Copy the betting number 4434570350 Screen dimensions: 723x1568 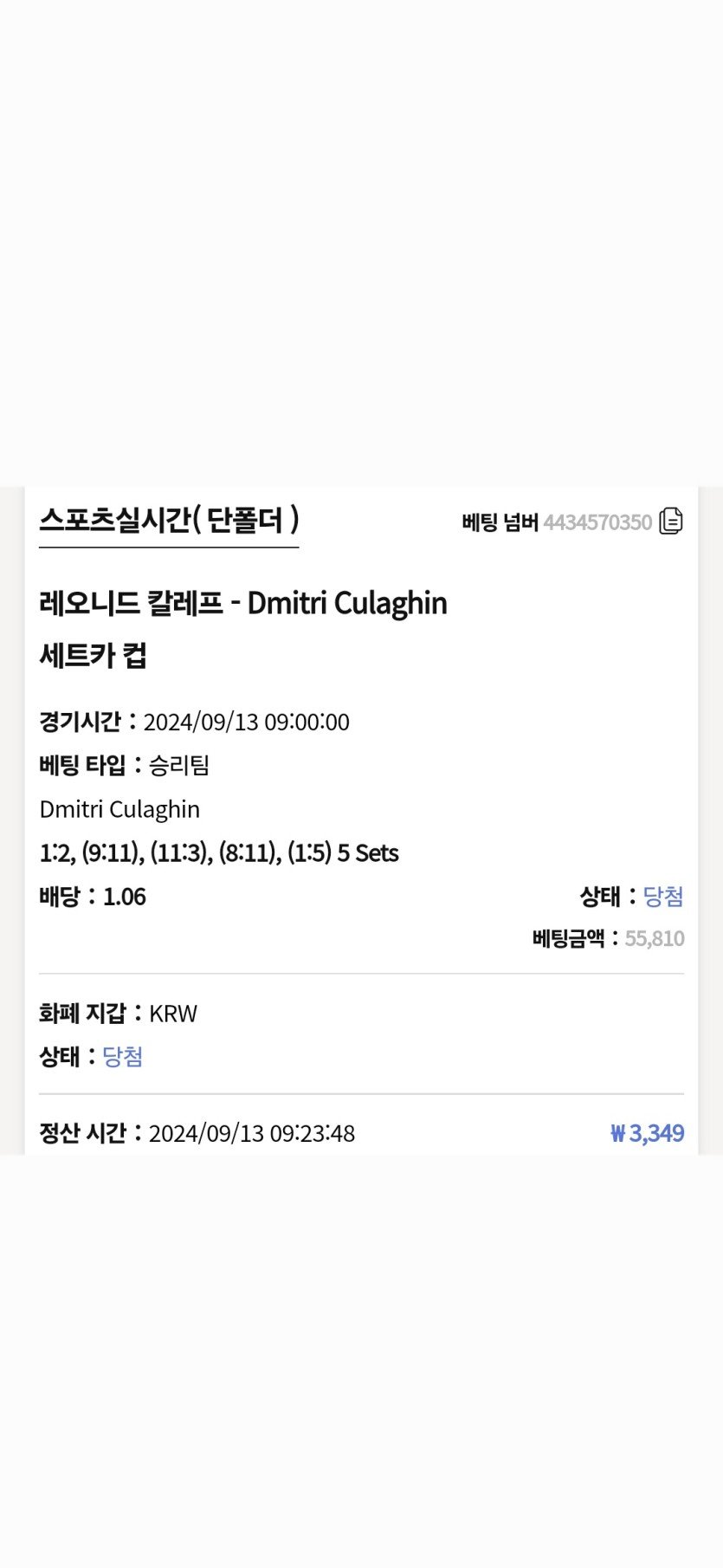coord(670,521)
